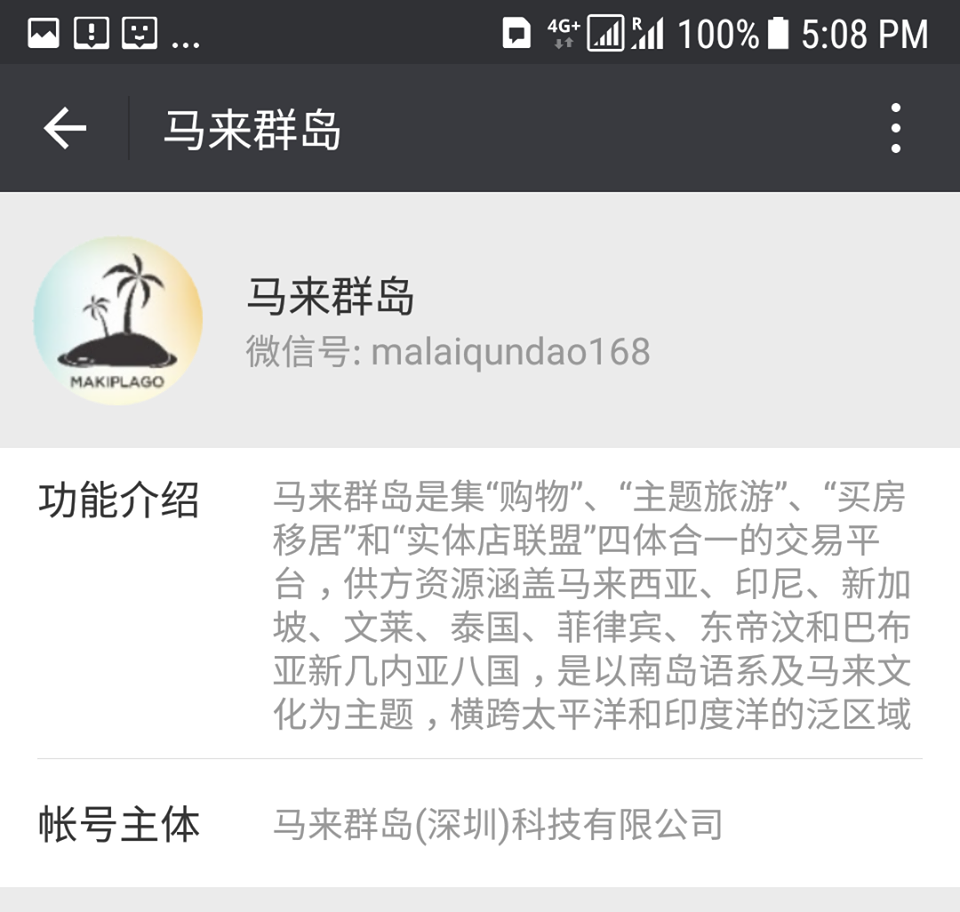960x912 pixels.
Task: View the 马来群岛 profile picture
Action: (118, 321)
